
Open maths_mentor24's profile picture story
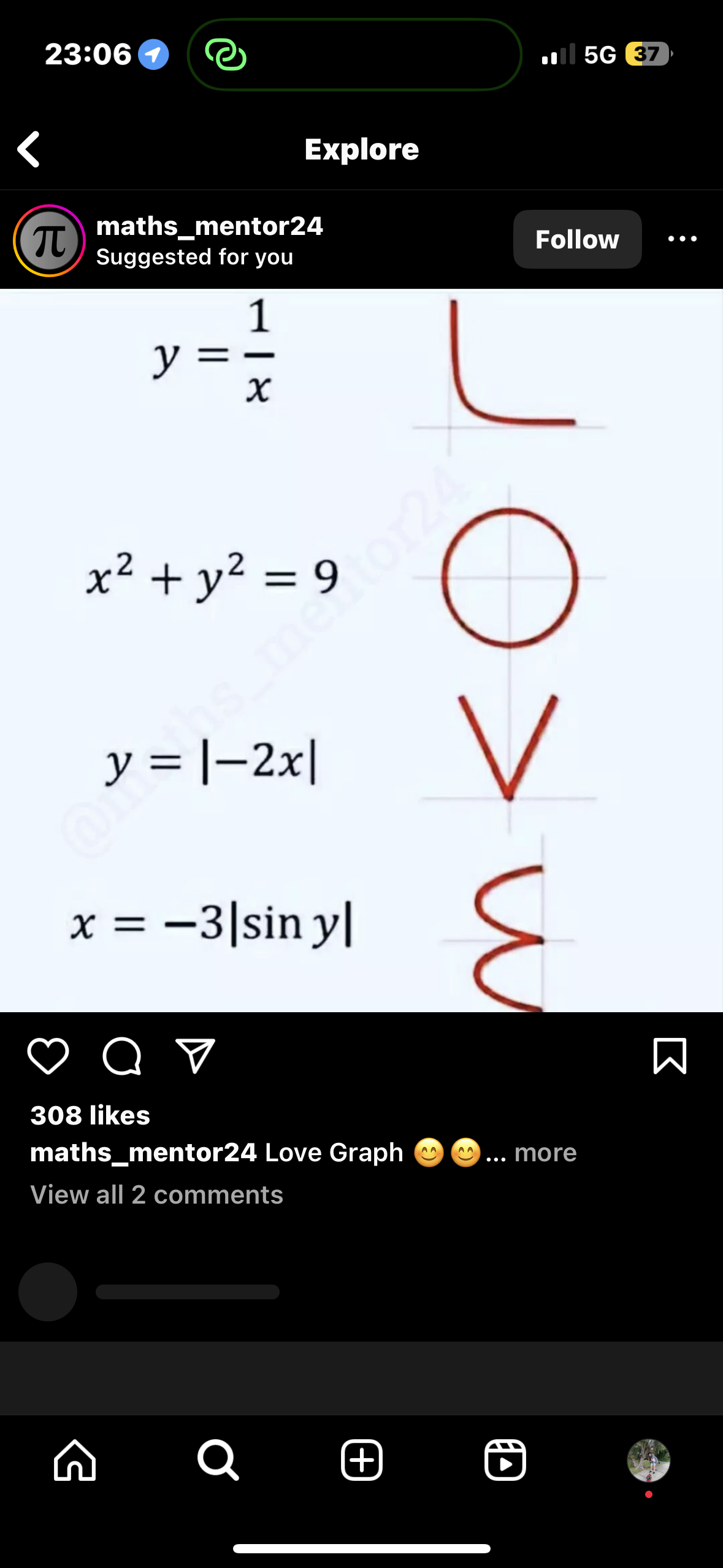(x=49, y=240)
